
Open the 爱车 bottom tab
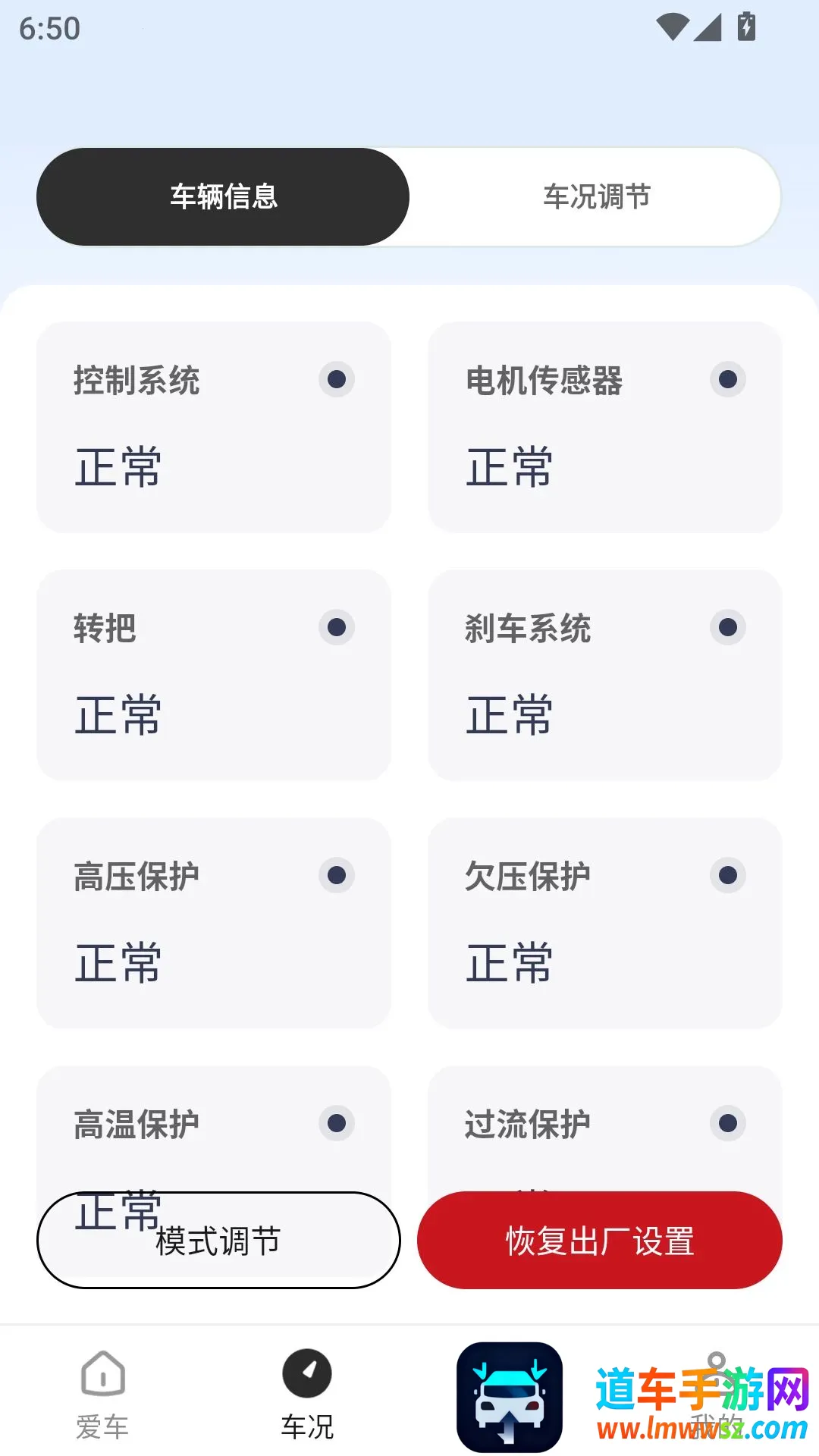pyautogui.click(x=102, y=1395)
